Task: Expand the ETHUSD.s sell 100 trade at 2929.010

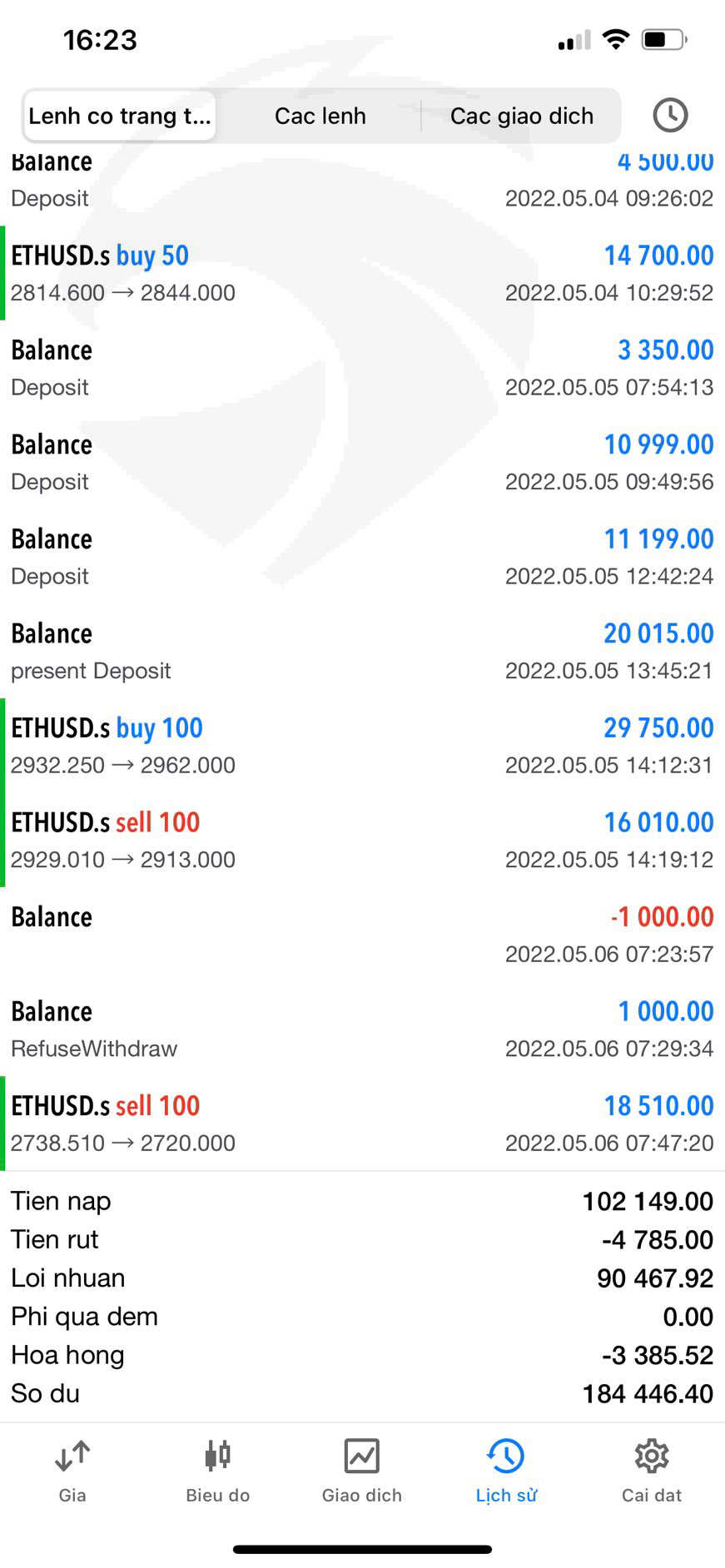Action: pos(362,840)
